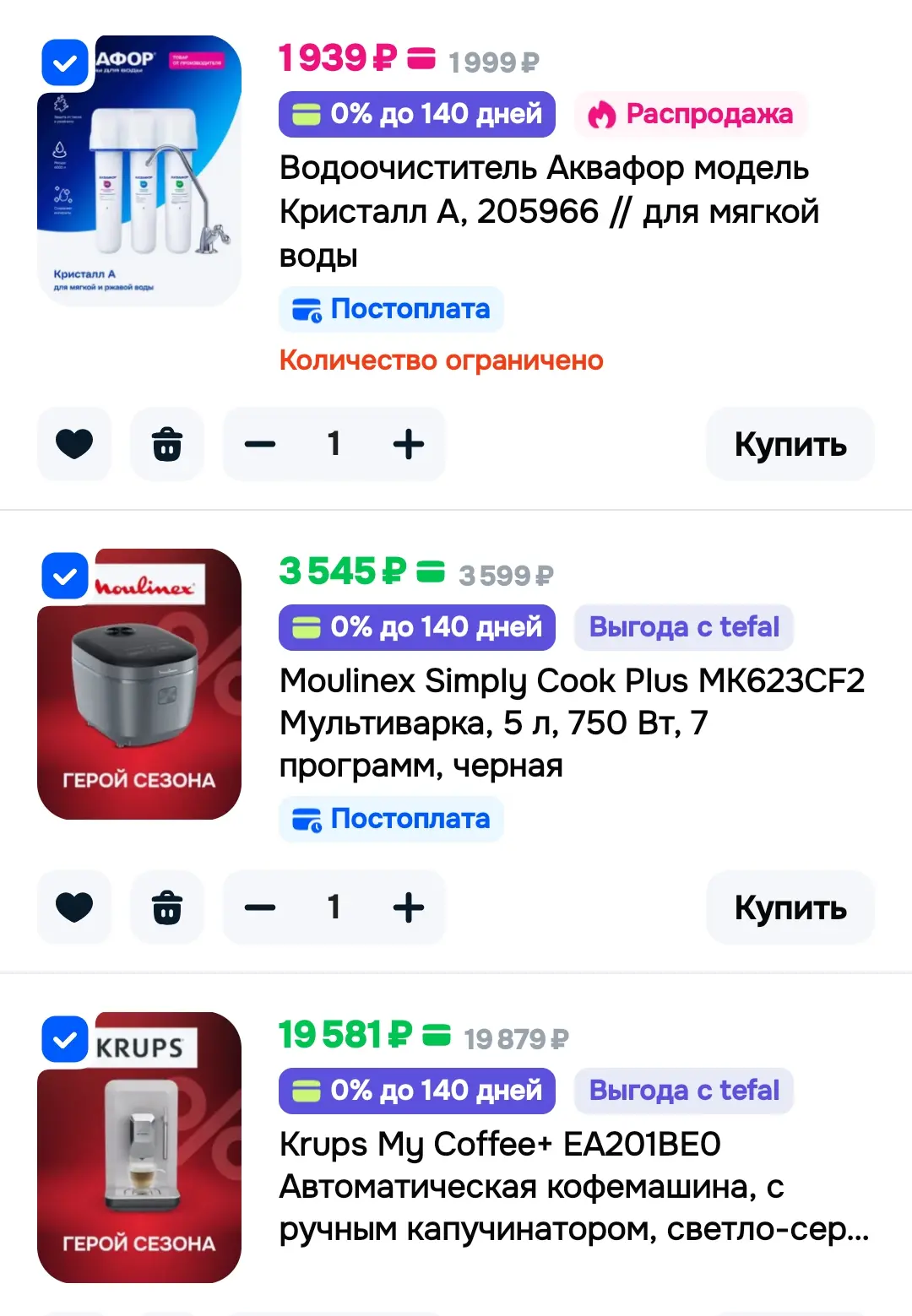Remove Аквафор water filter from favorites

click(74, 444)
